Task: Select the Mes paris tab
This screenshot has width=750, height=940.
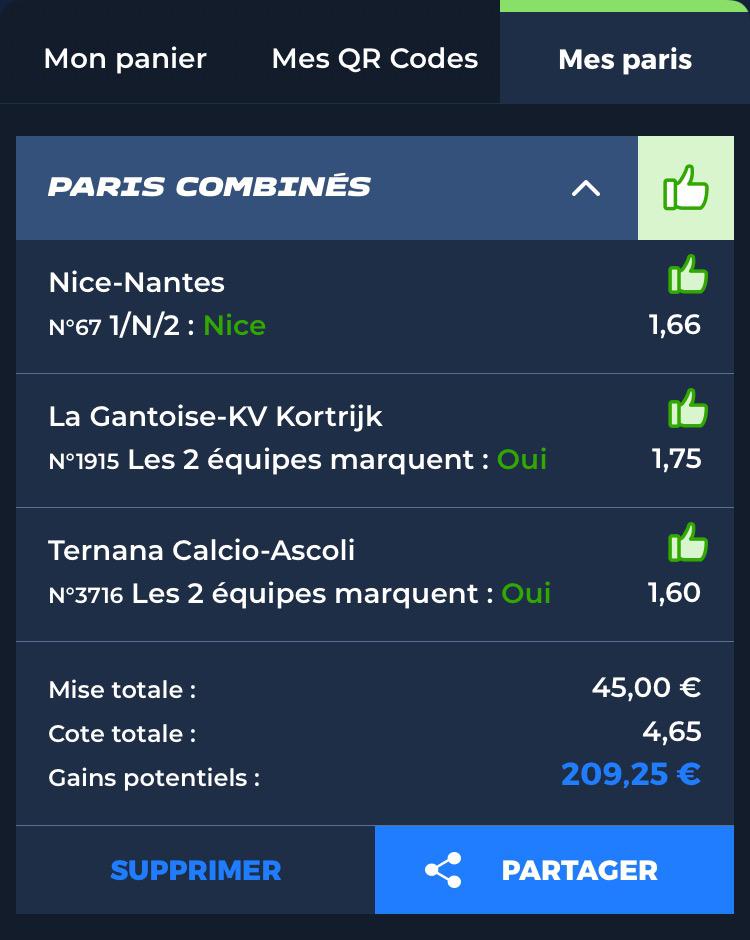Action: point(625,59)
